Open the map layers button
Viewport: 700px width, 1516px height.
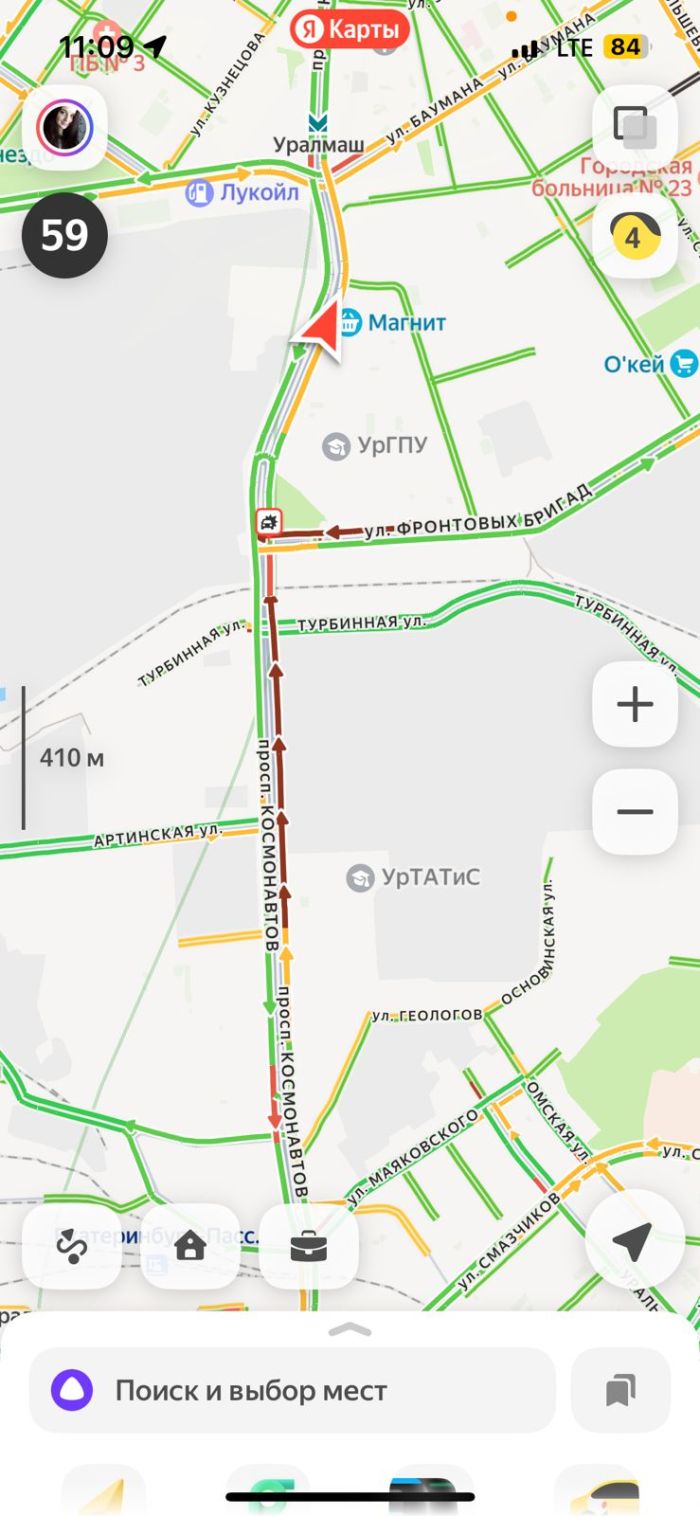(x=636, y=127)
